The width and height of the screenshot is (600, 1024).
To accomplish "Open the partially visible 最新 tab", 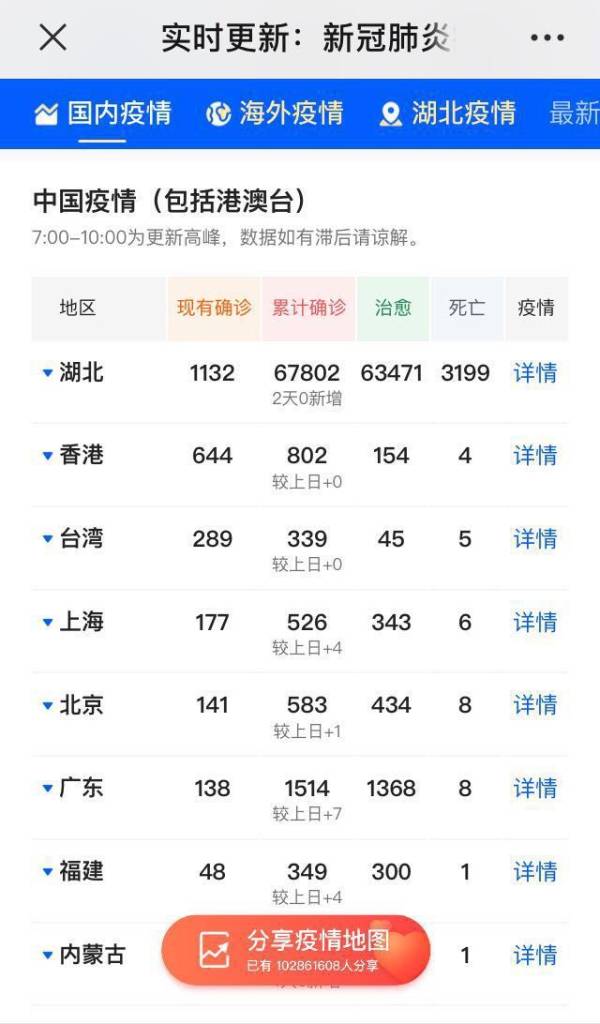I will coord(575,113).
